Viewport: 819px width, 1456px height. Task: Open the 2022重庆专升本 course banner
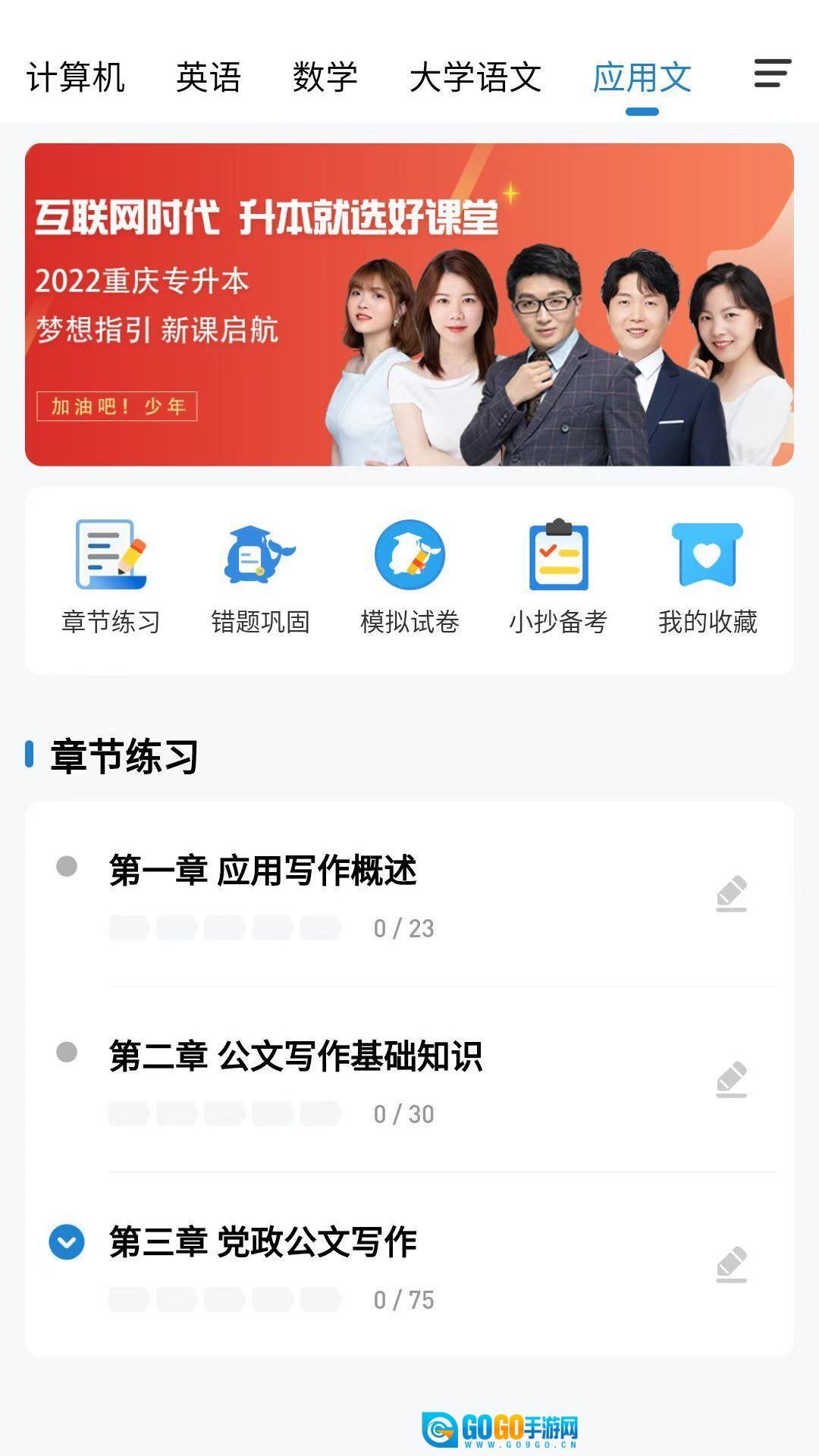pos(409,304)
